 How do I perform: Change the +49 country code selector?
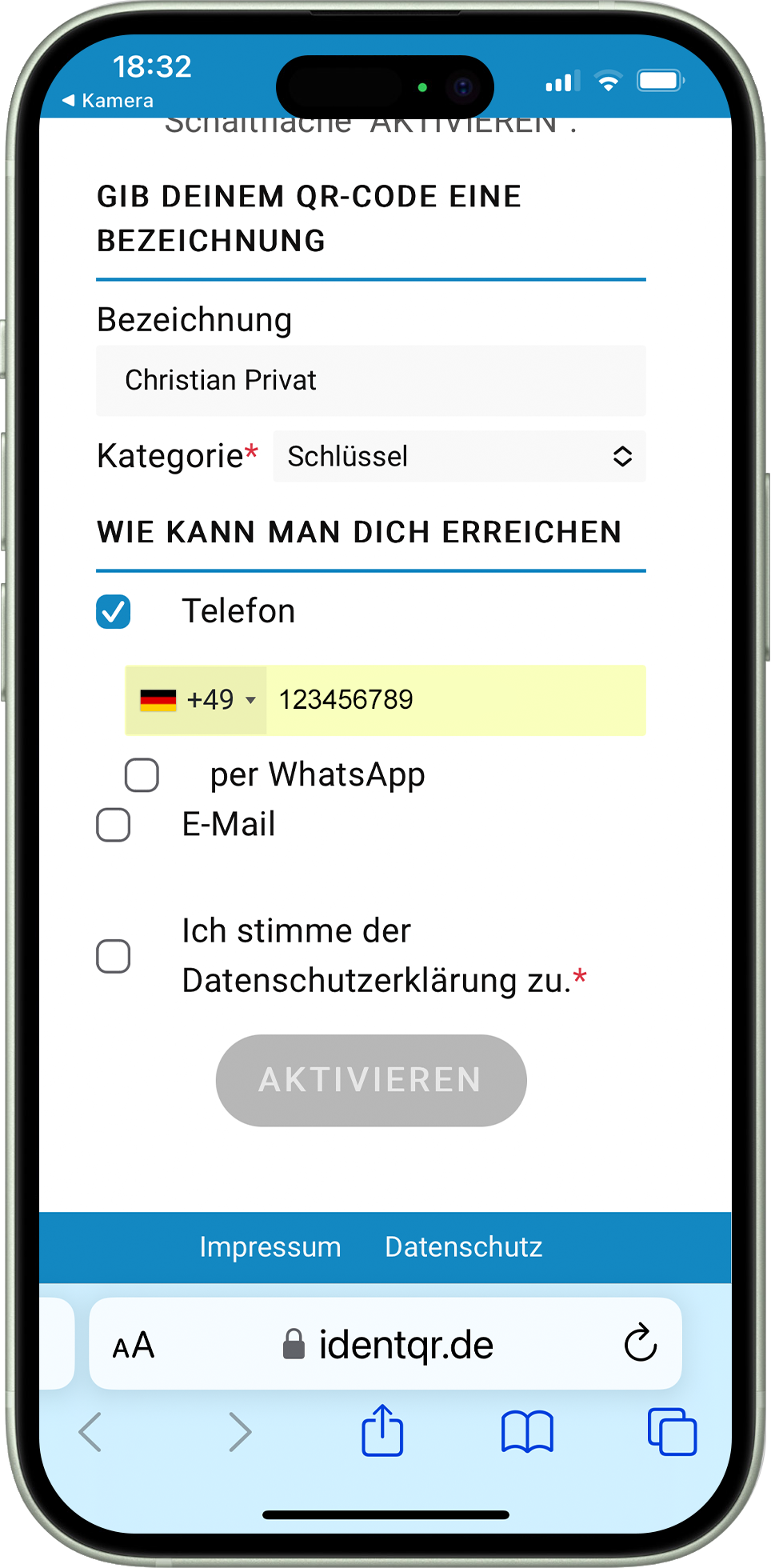[197, 700]
